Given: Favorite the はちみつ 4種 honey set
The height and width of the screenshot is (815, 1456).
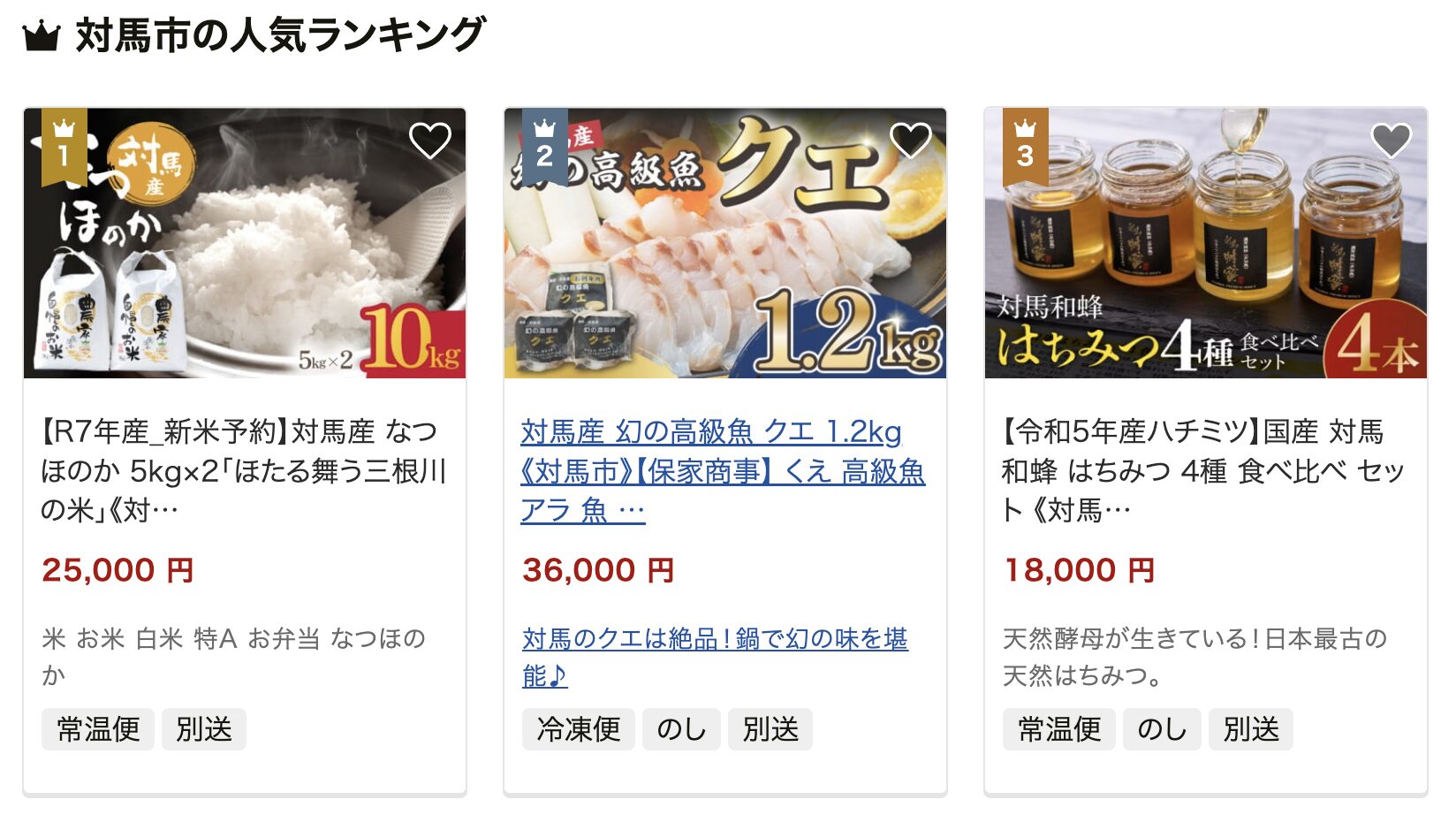Looking at the screenshot, I should pos(1391,141).
